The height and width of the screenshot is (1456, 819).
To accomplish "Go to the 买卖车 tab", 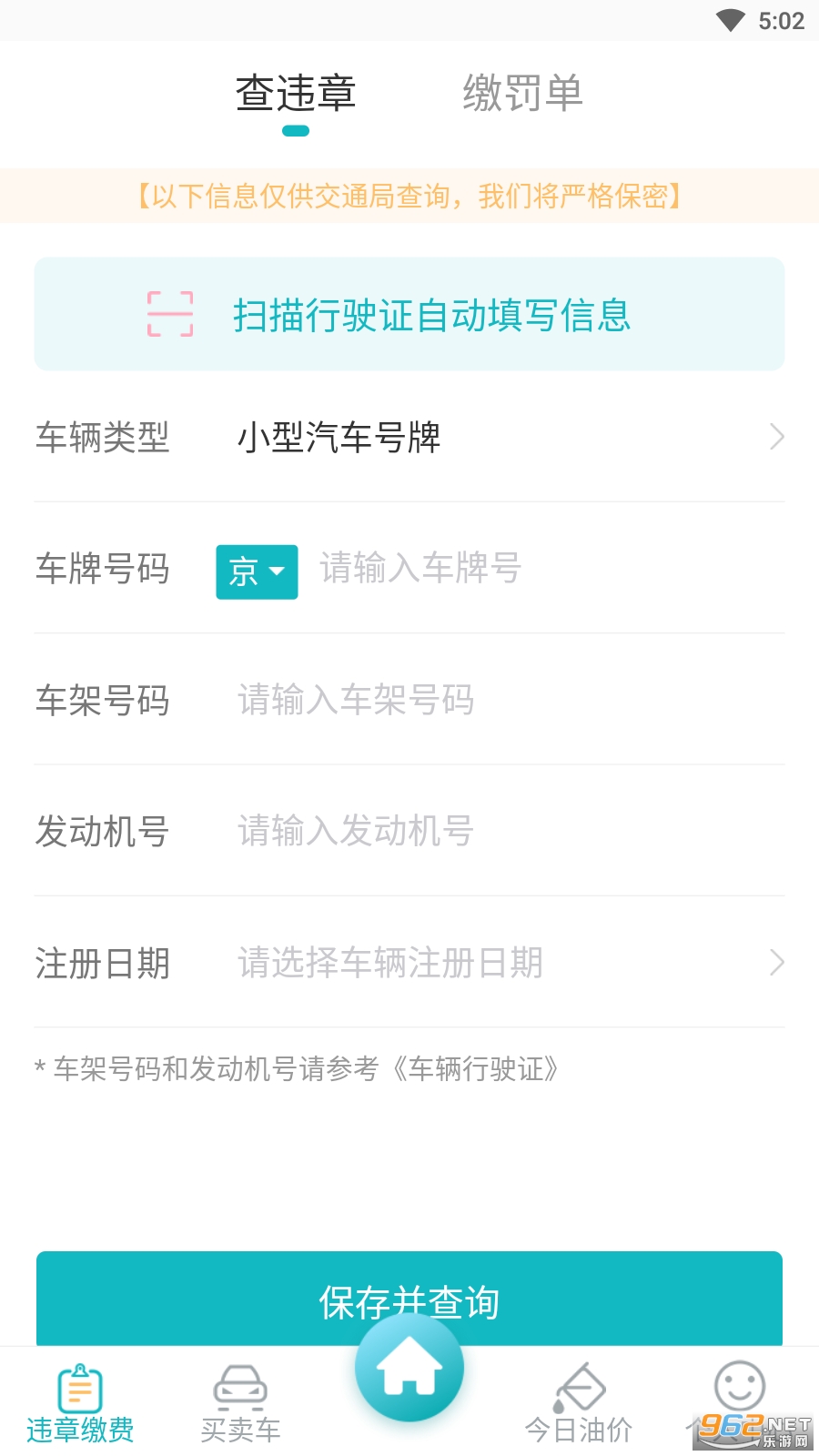I will click(240, 1403).
